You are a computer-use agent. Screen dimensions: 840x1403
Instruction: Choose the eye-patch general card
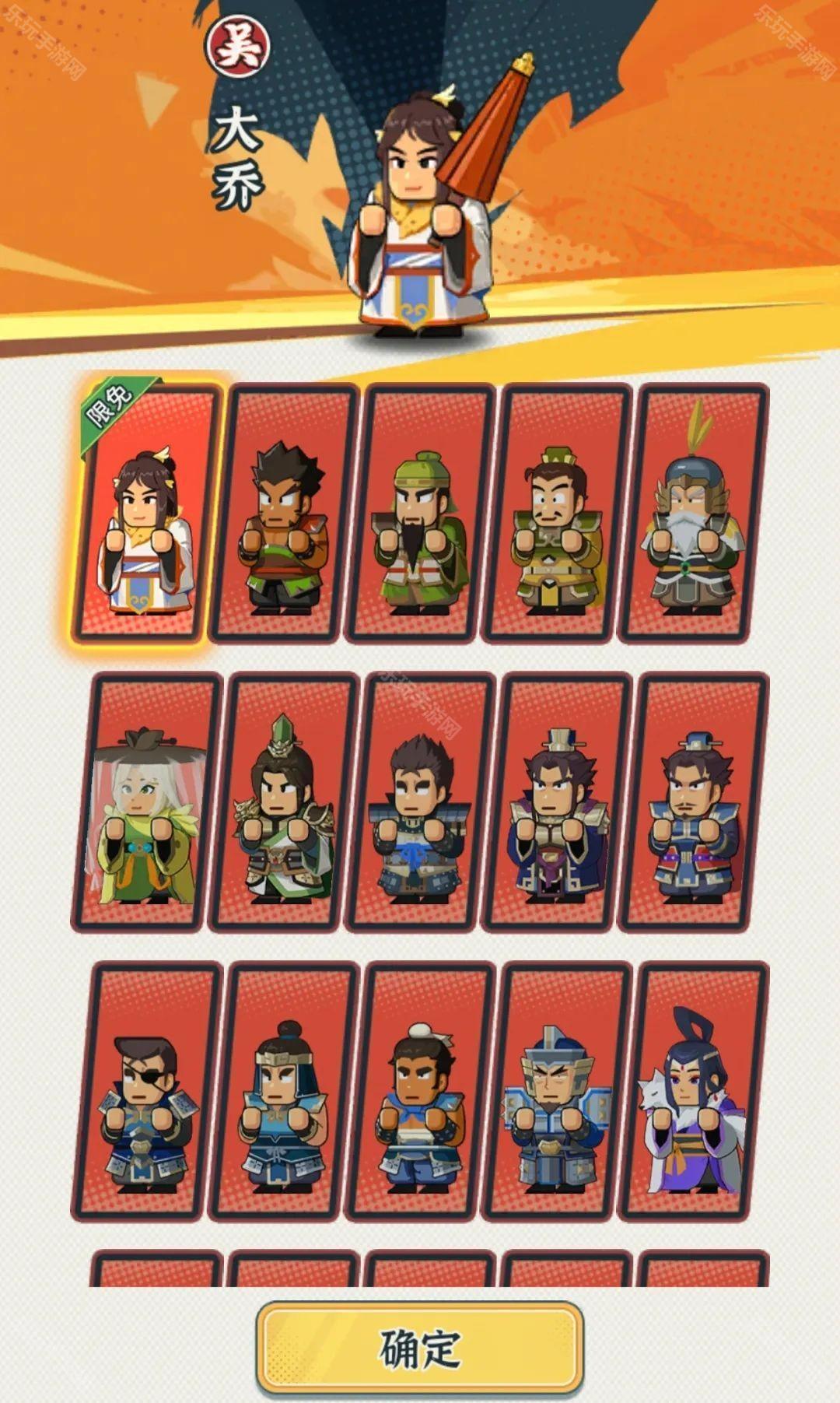146,1093
